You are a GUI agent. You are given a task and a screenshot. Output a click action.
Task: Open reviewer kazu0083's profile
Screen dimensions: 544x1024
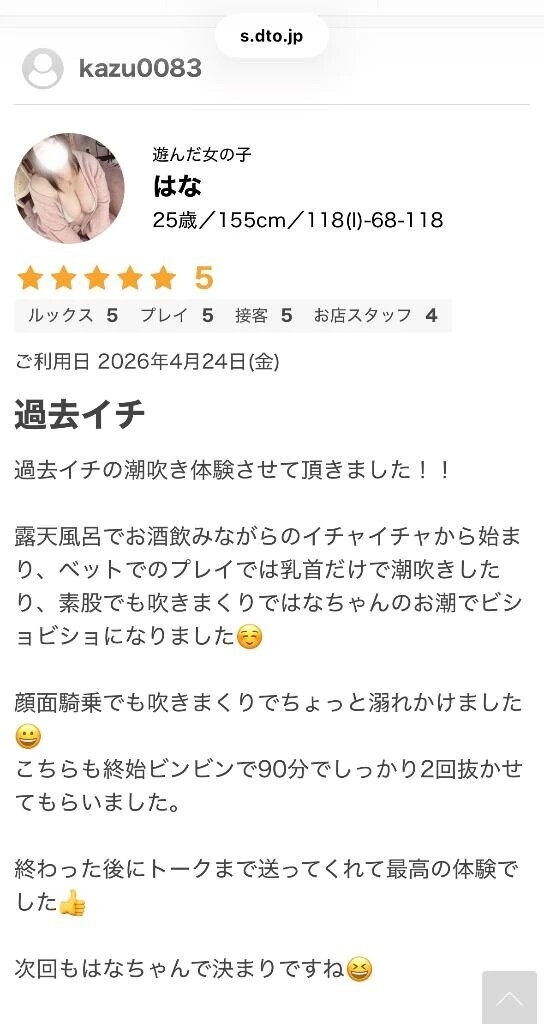140,68
